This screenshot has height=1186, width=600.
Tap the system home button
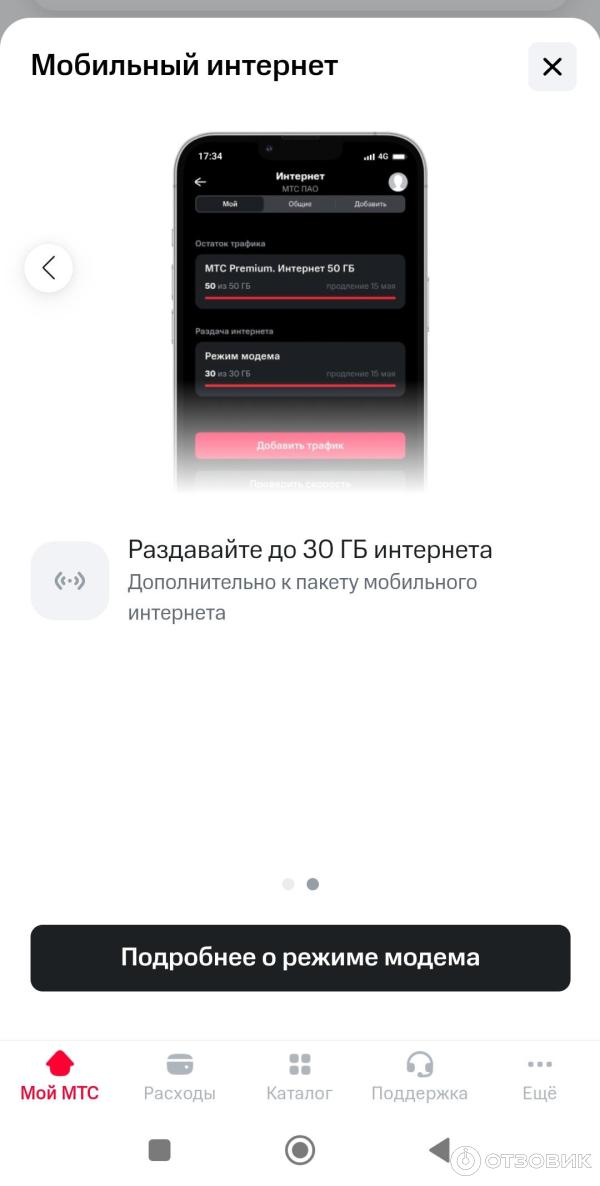[300, 1150]
